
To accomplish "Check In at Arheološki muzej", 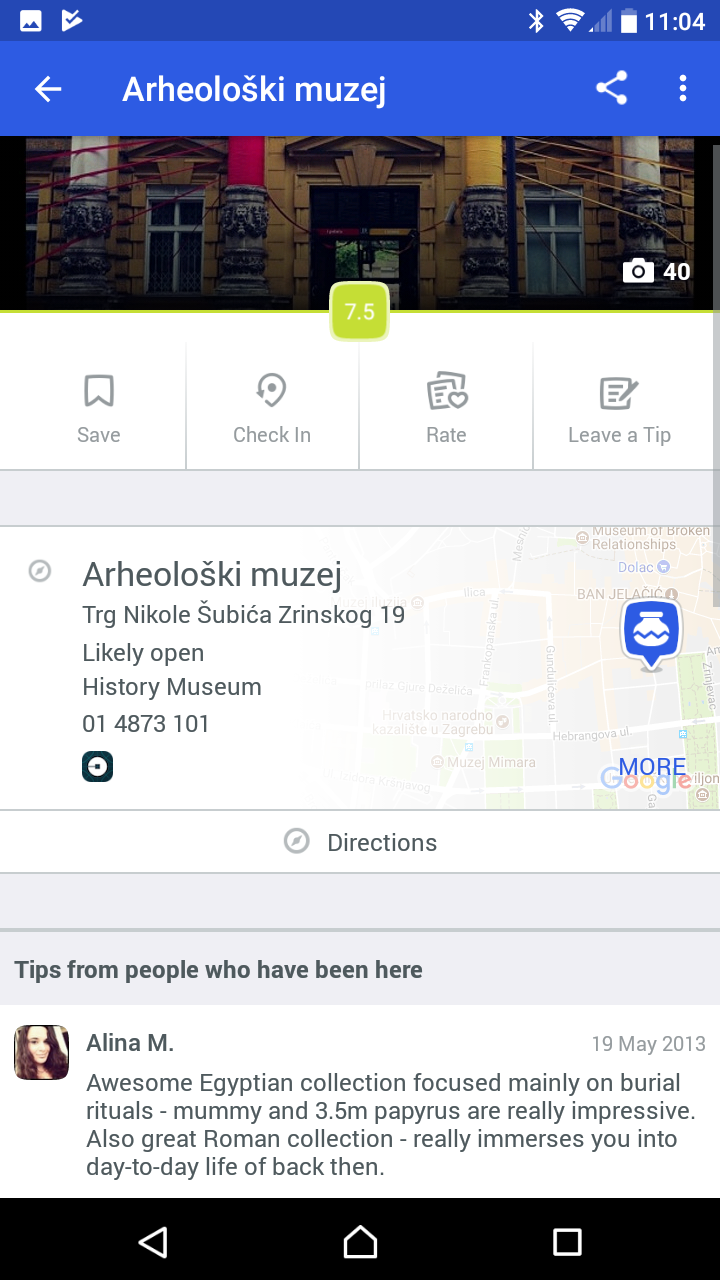I will 272,408.
